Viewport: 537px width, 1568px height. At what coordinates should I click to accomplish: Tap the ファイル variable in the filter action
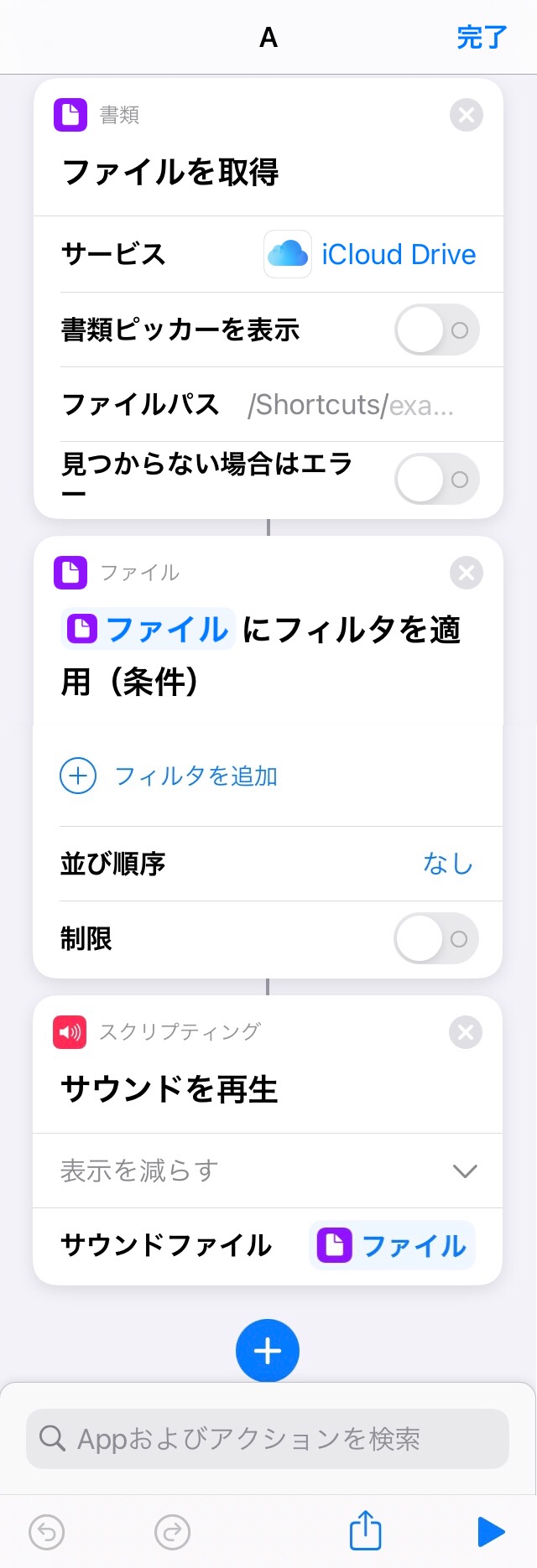pyautogui.click(x=149, y=629)
